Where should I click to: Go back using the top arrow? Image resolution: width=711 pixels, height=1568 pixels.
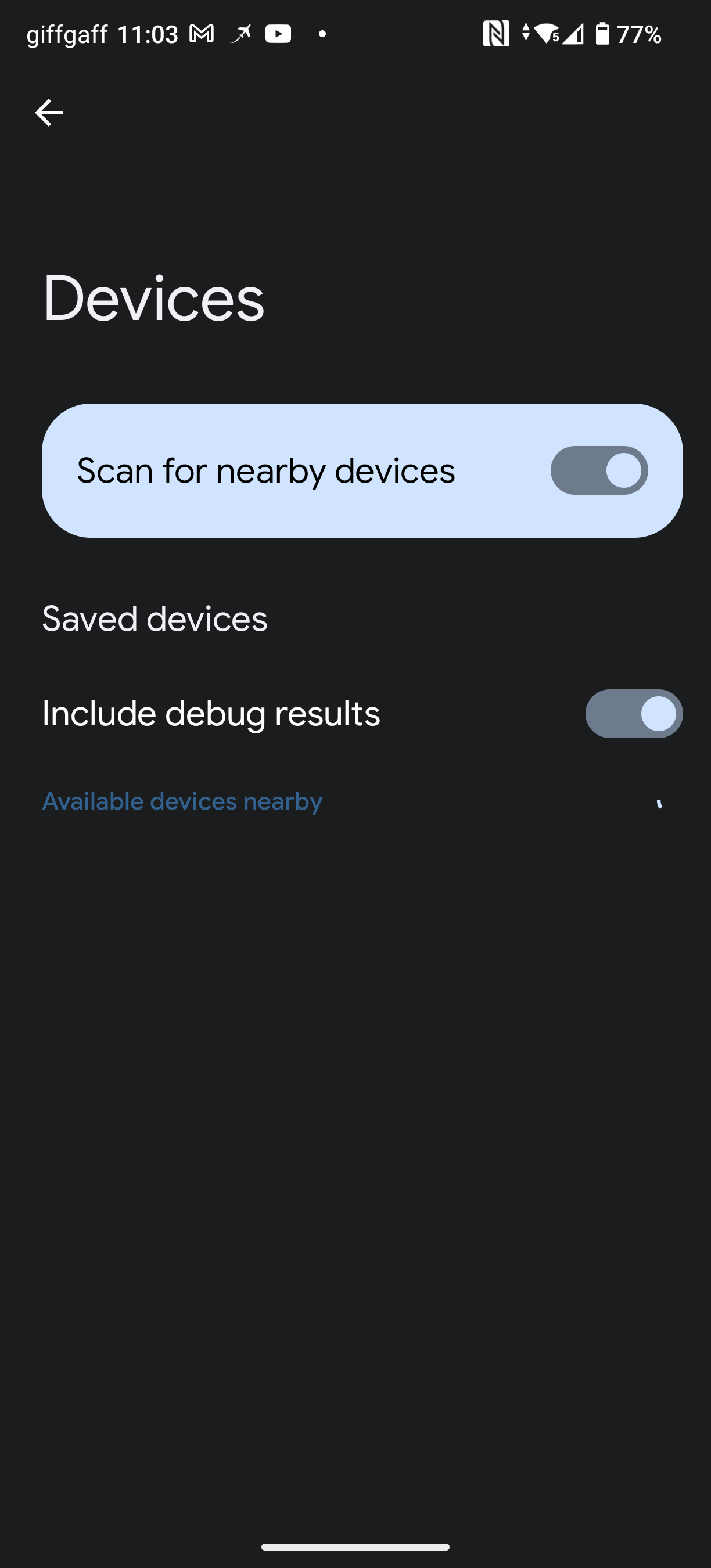click(49, 113)
